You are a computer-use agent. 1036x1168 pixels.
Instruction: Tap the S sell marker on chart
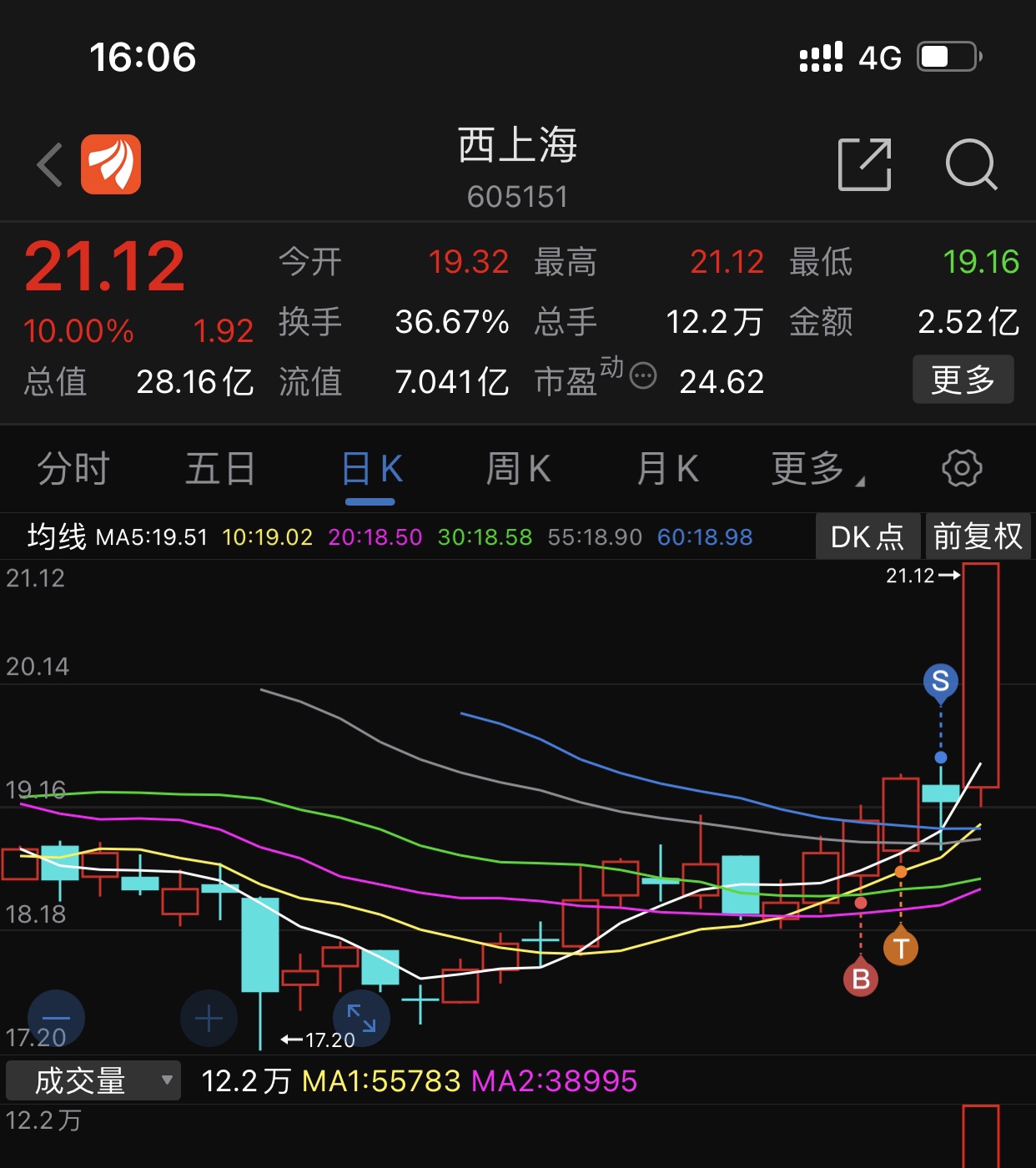[940, 682]
